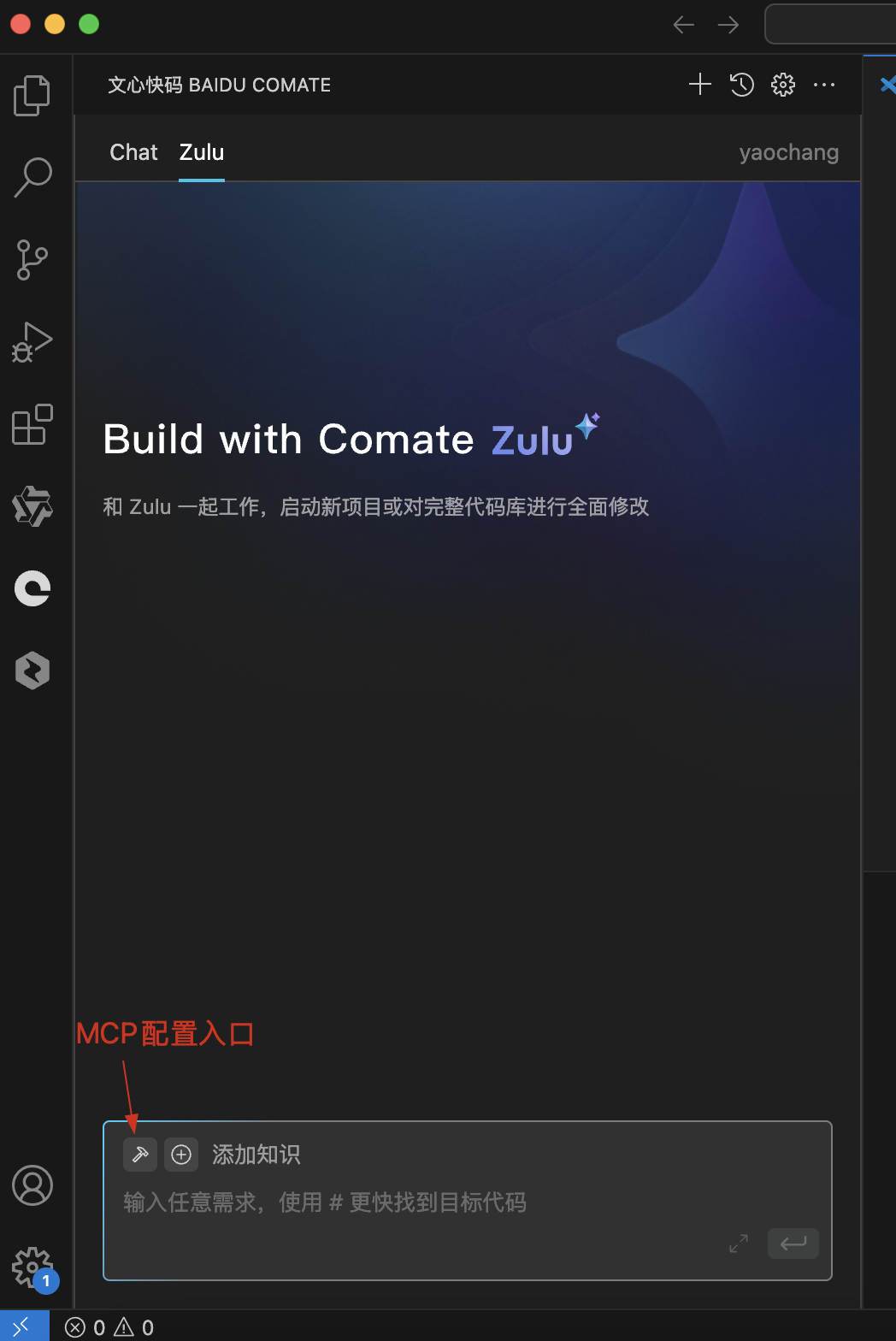Screen dimensions: 896x1341
Task: Open Comate settings gear in header
Action: click(x=782, y=84)
